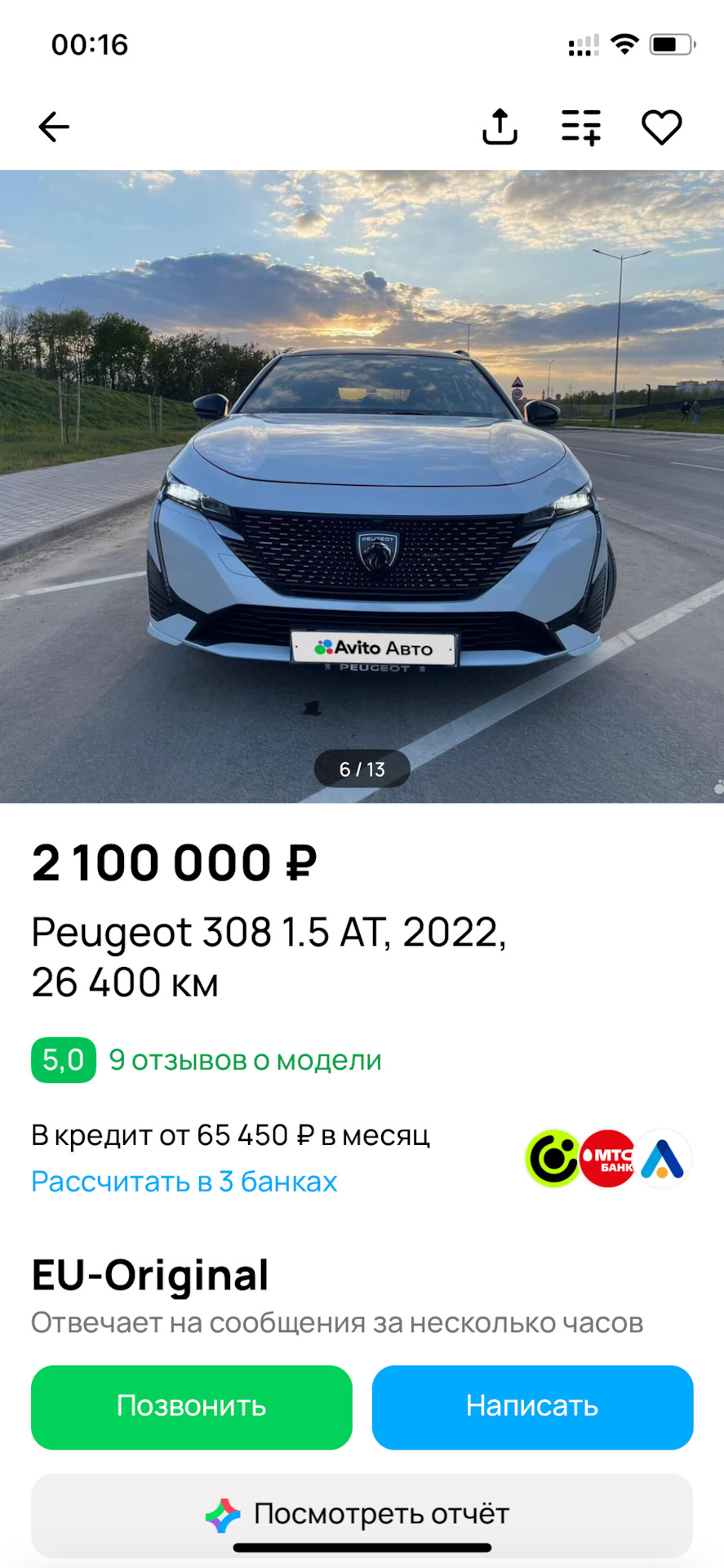Select the yellow leftmost bank logo

[553, 1158]
